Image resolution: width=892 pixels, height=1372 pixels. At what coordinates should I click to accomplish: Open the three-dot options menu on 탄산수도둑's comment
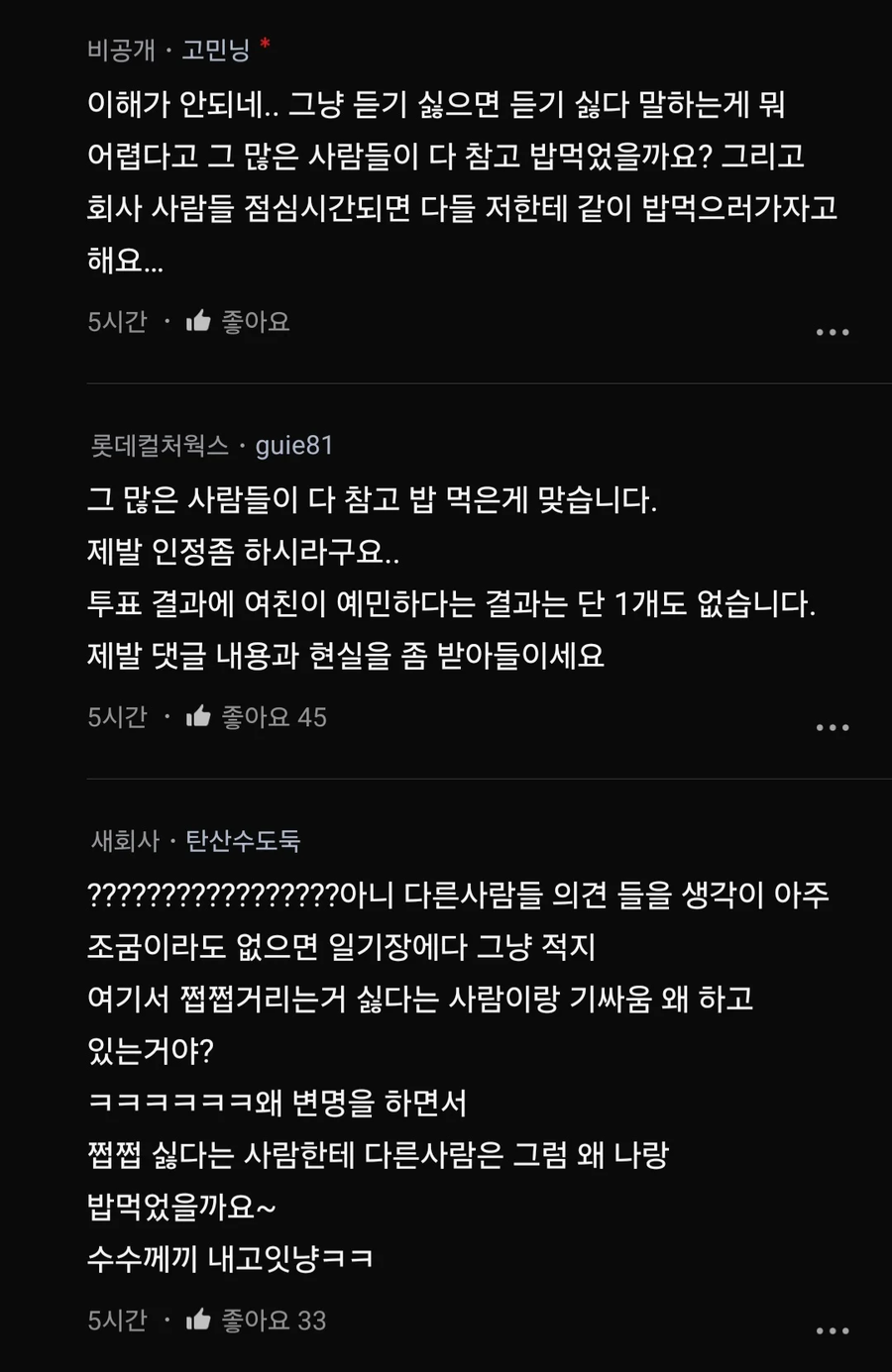click(832, 1330)
